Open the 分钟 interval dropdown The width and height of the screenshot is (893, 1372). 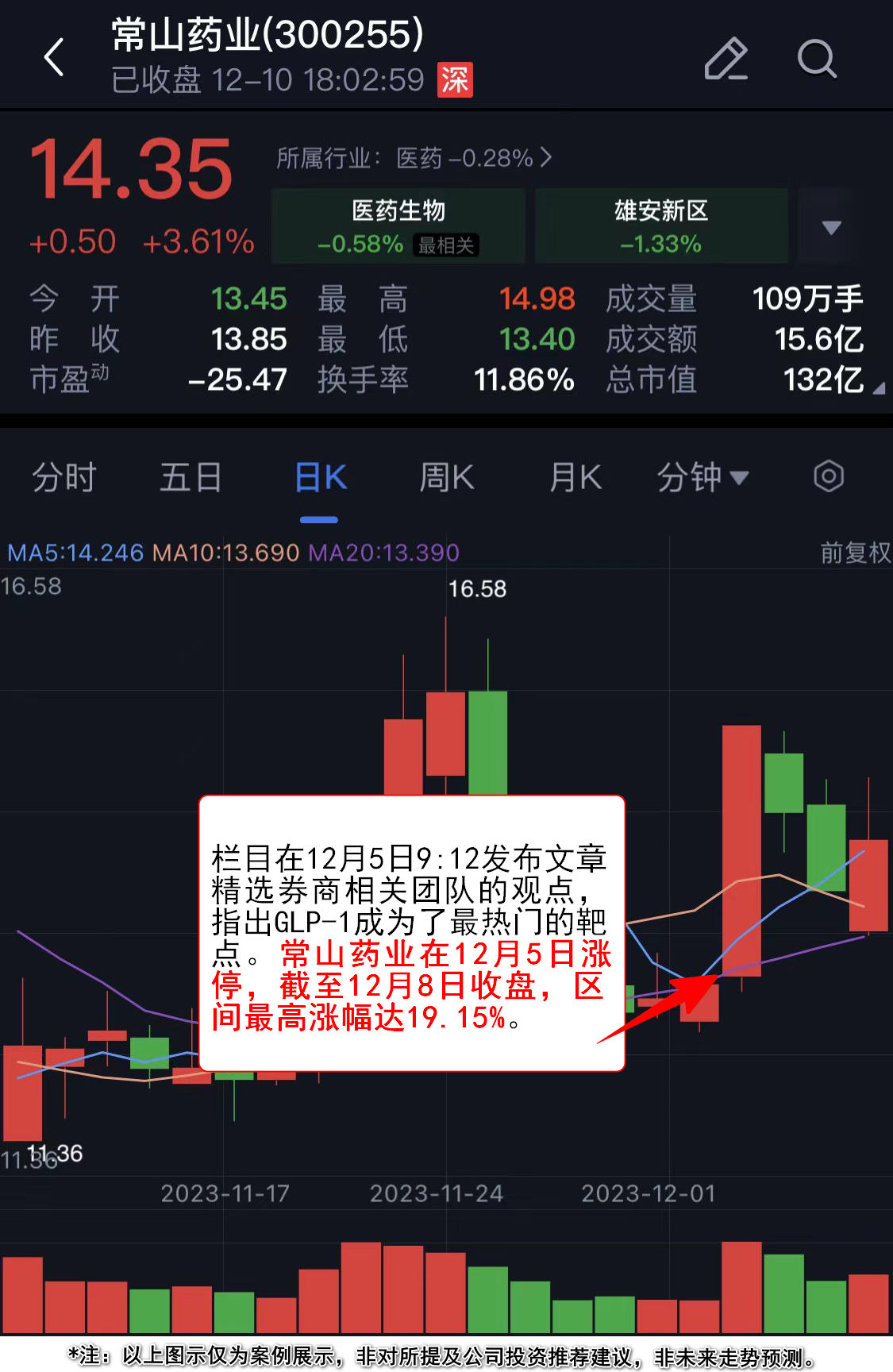702,478
